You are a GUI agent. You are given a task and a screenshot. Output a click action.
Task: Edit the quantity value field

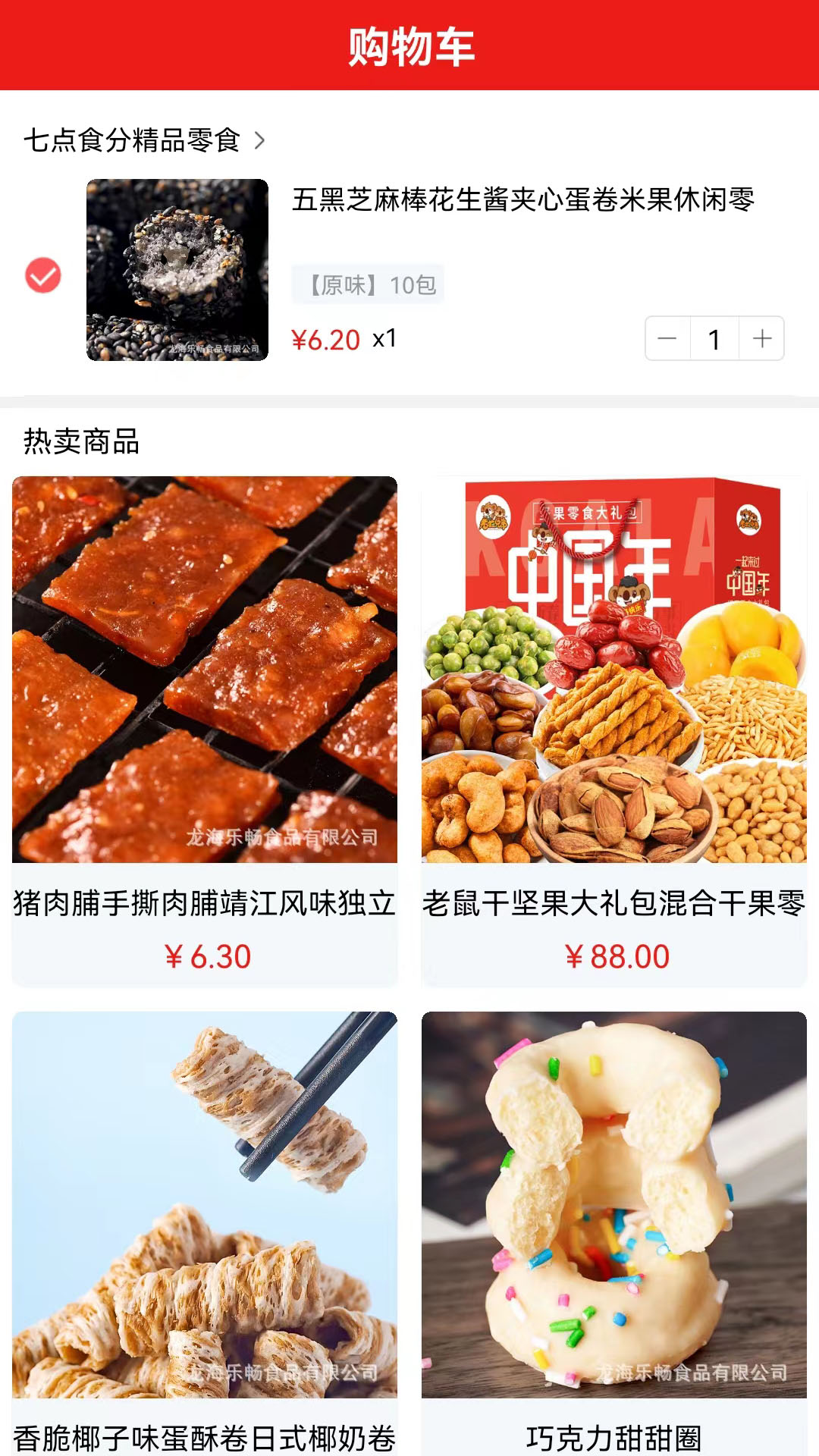tap(713, 339)
